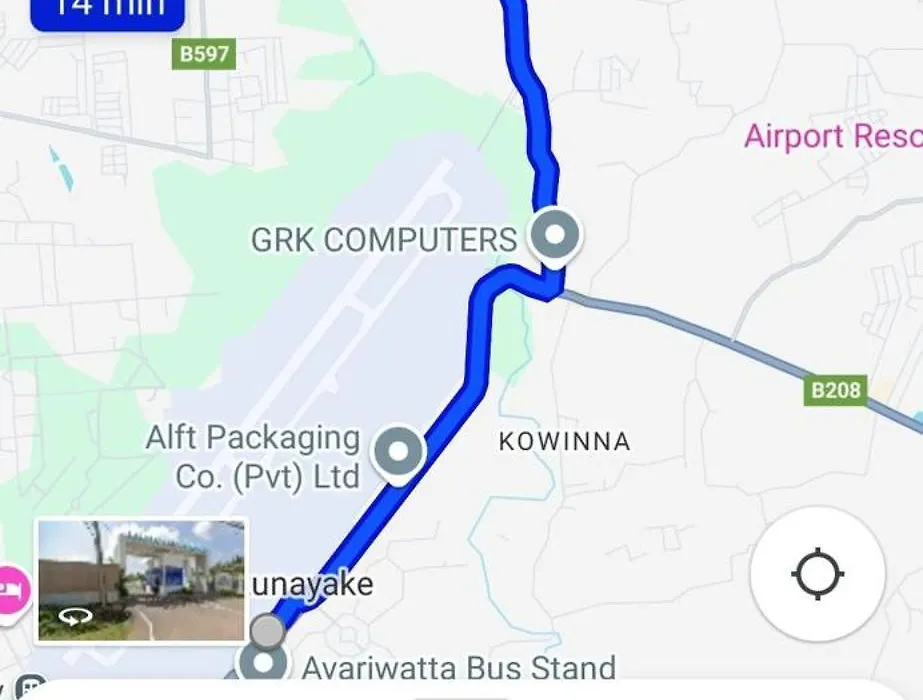Select the GRK COMPUTERS map pin
The image size is (923, 700).
pyautogui.click(x=554, y=236)
